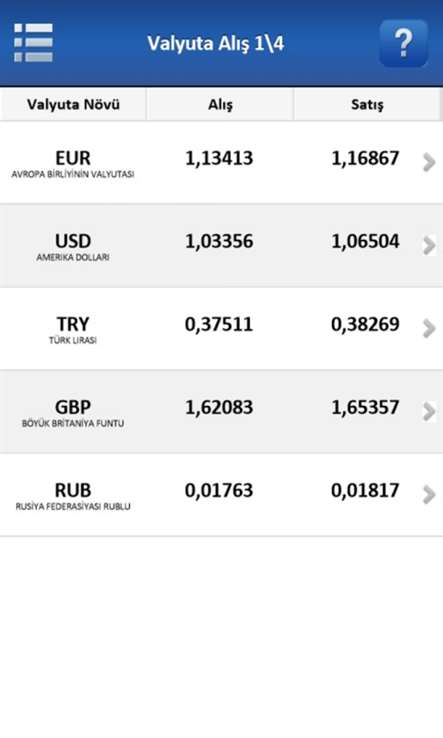This screenshot has height=738, width=443.
Task: Open the list menu icon
Action: click(33, 43)
